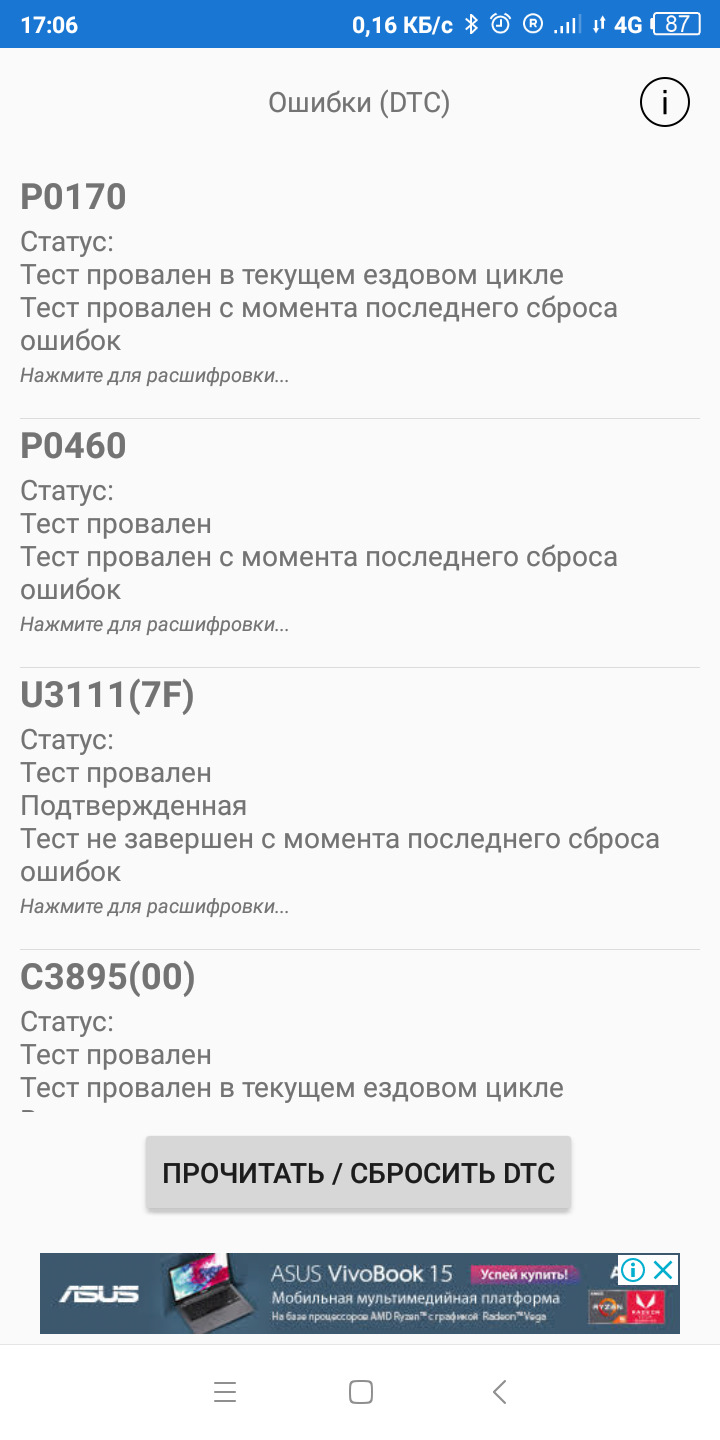Viewport: 720px width, 1440px height.
Task: Show details of error P0460
Action: 155,625
